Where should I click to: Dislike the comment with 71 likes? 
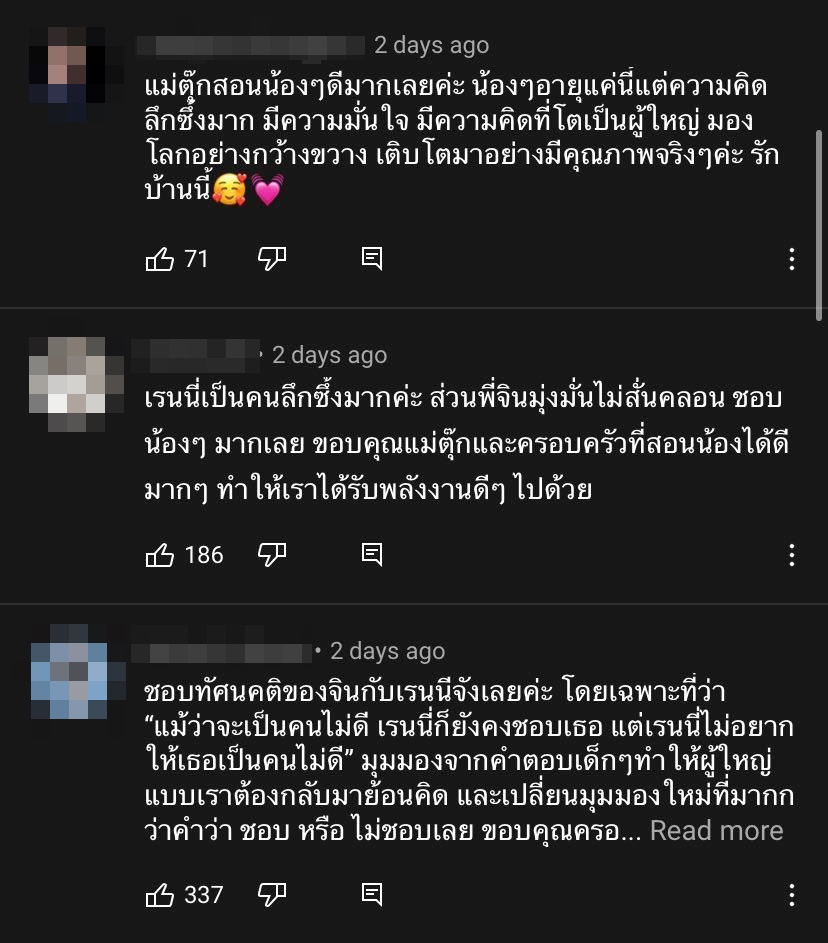click(x=272, y=260)
